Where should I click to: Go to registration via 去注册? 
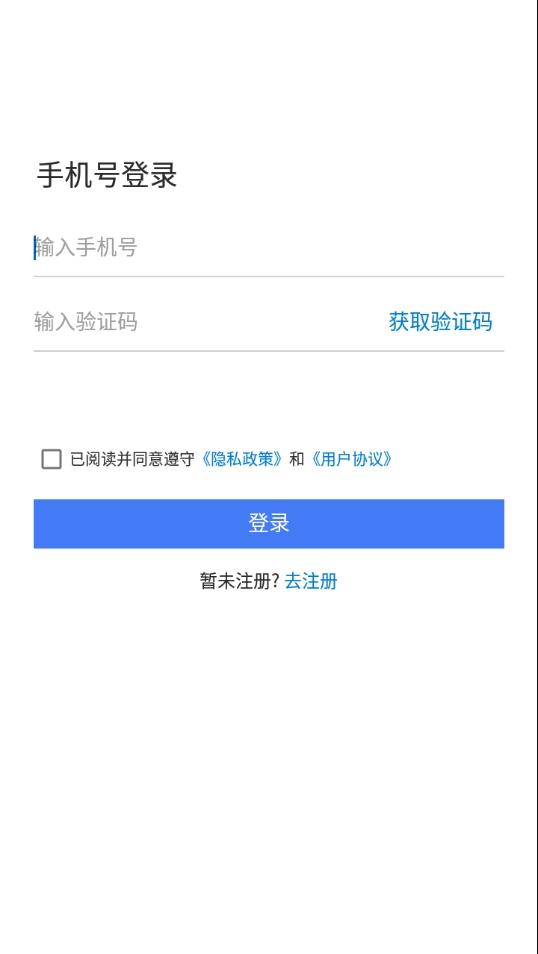(x=311, y=581)
